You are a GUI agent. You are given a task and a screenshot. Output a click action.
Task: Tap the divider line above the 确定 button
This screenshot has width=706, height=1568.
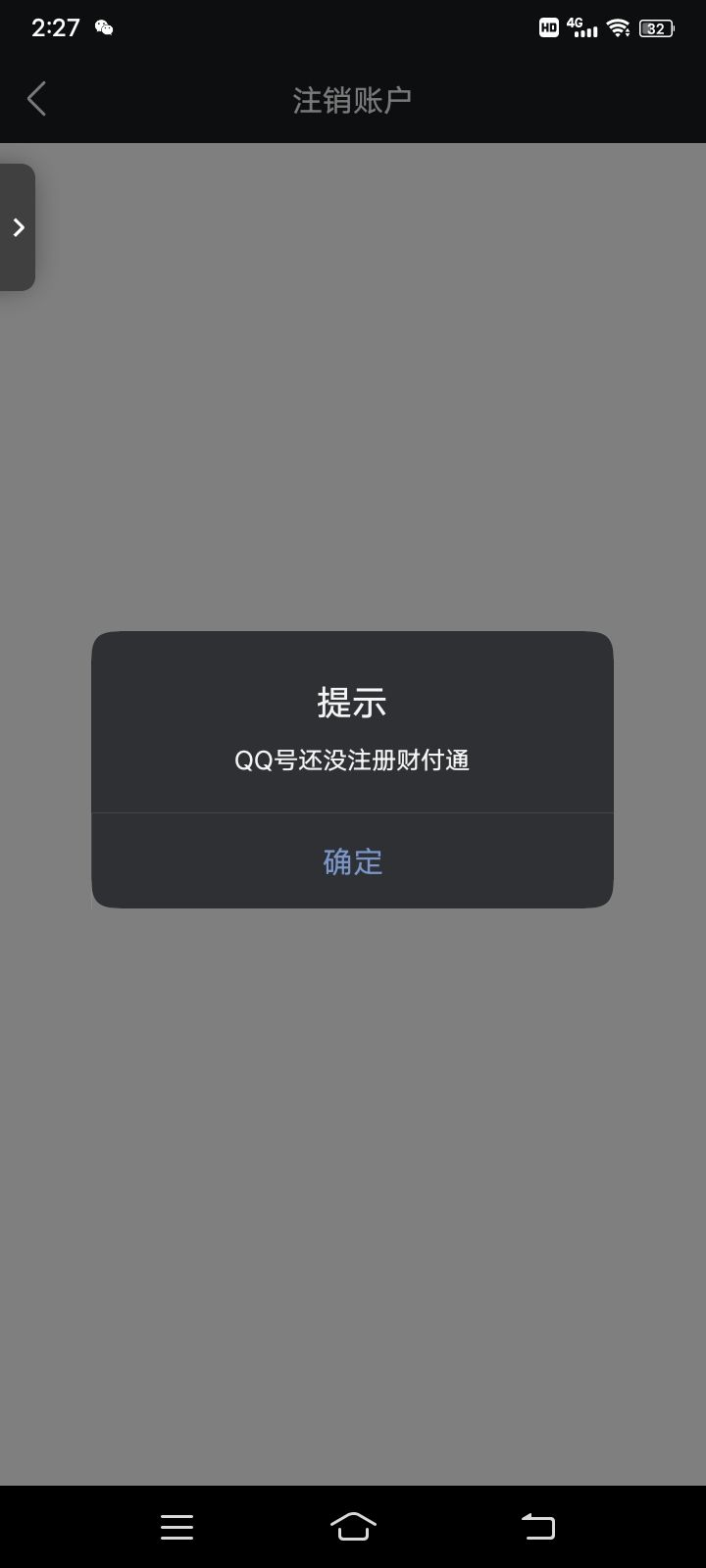coord(352,812)
